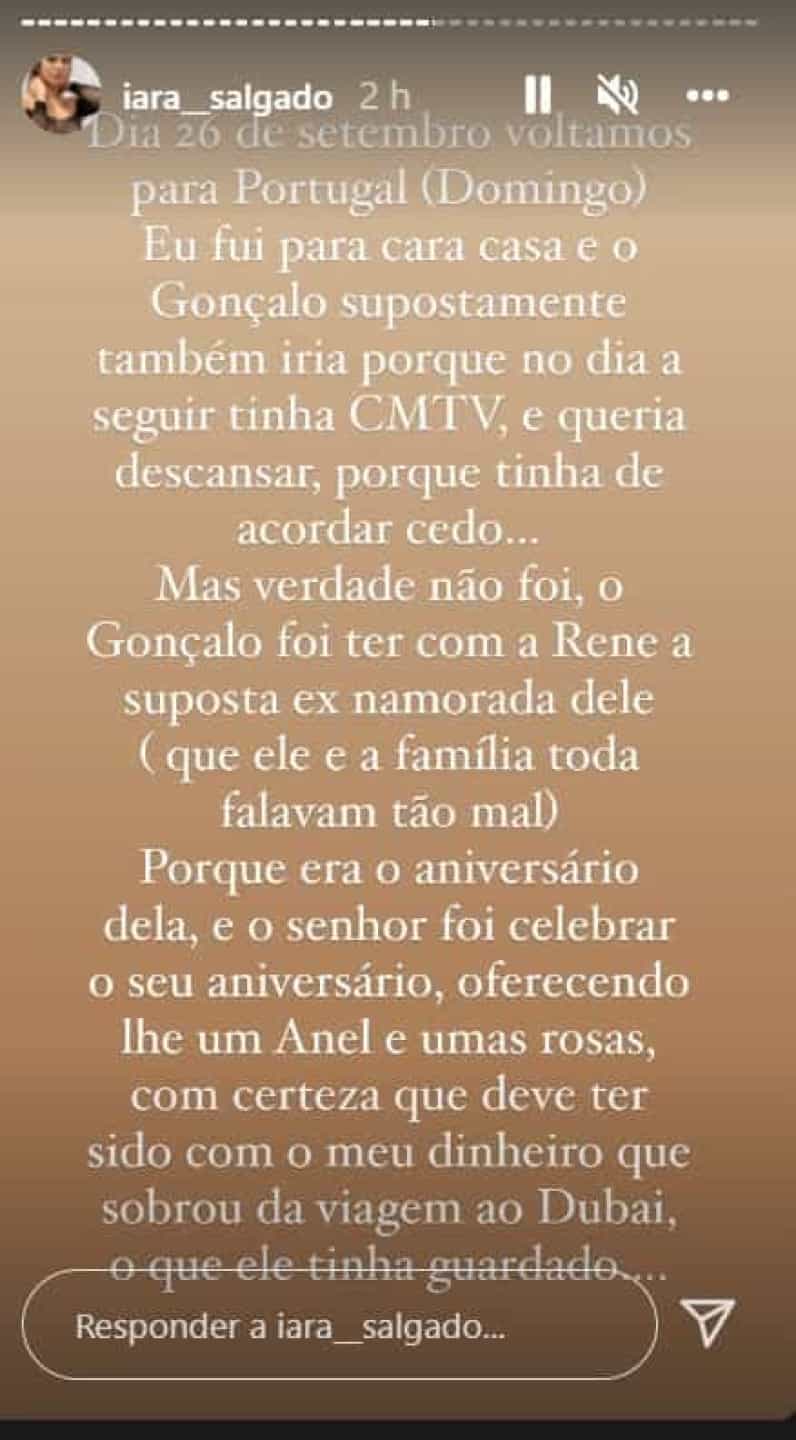Pause the story playback
The image size is (796, 1440).
(538, 96)
